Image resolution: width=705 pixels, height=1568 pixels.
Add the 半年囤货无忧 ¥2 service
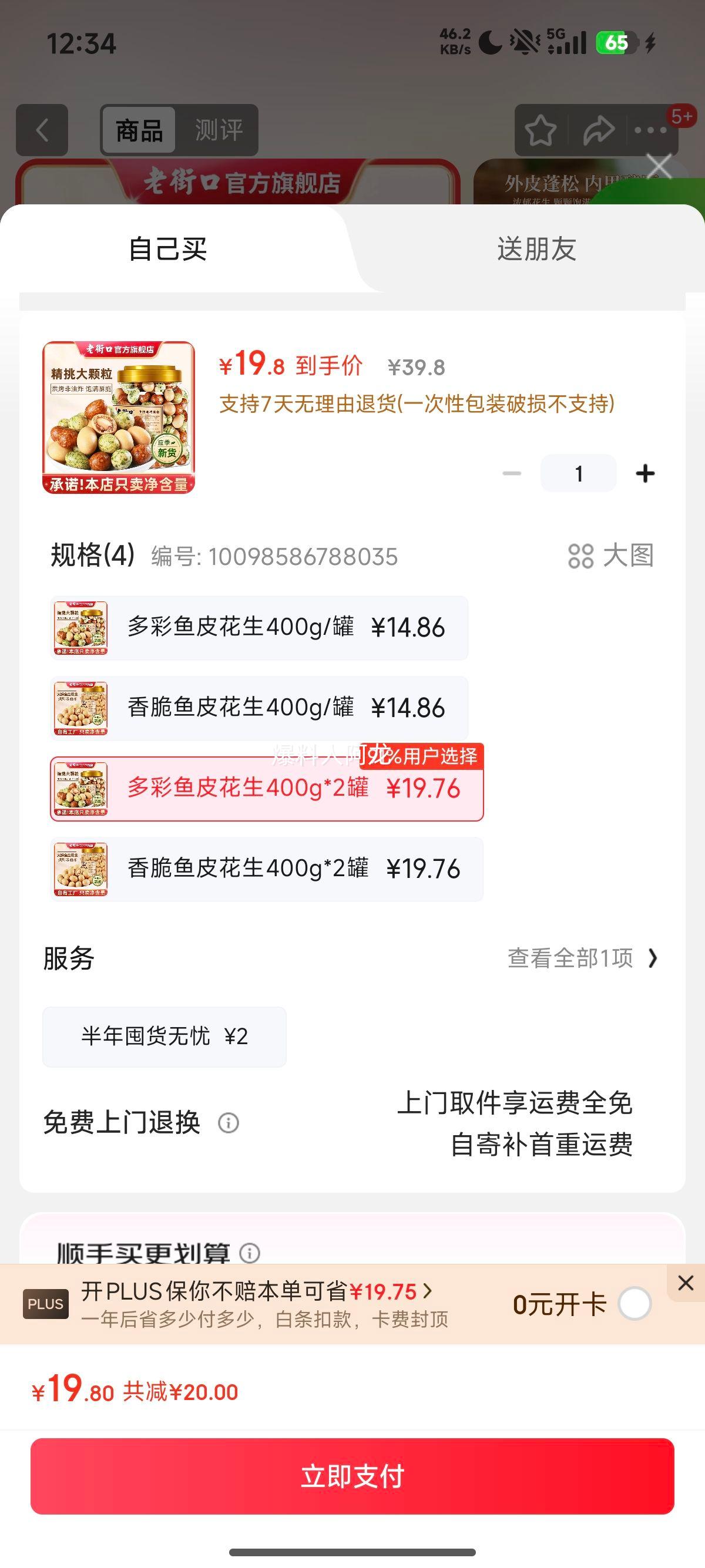click(164, 1036)
